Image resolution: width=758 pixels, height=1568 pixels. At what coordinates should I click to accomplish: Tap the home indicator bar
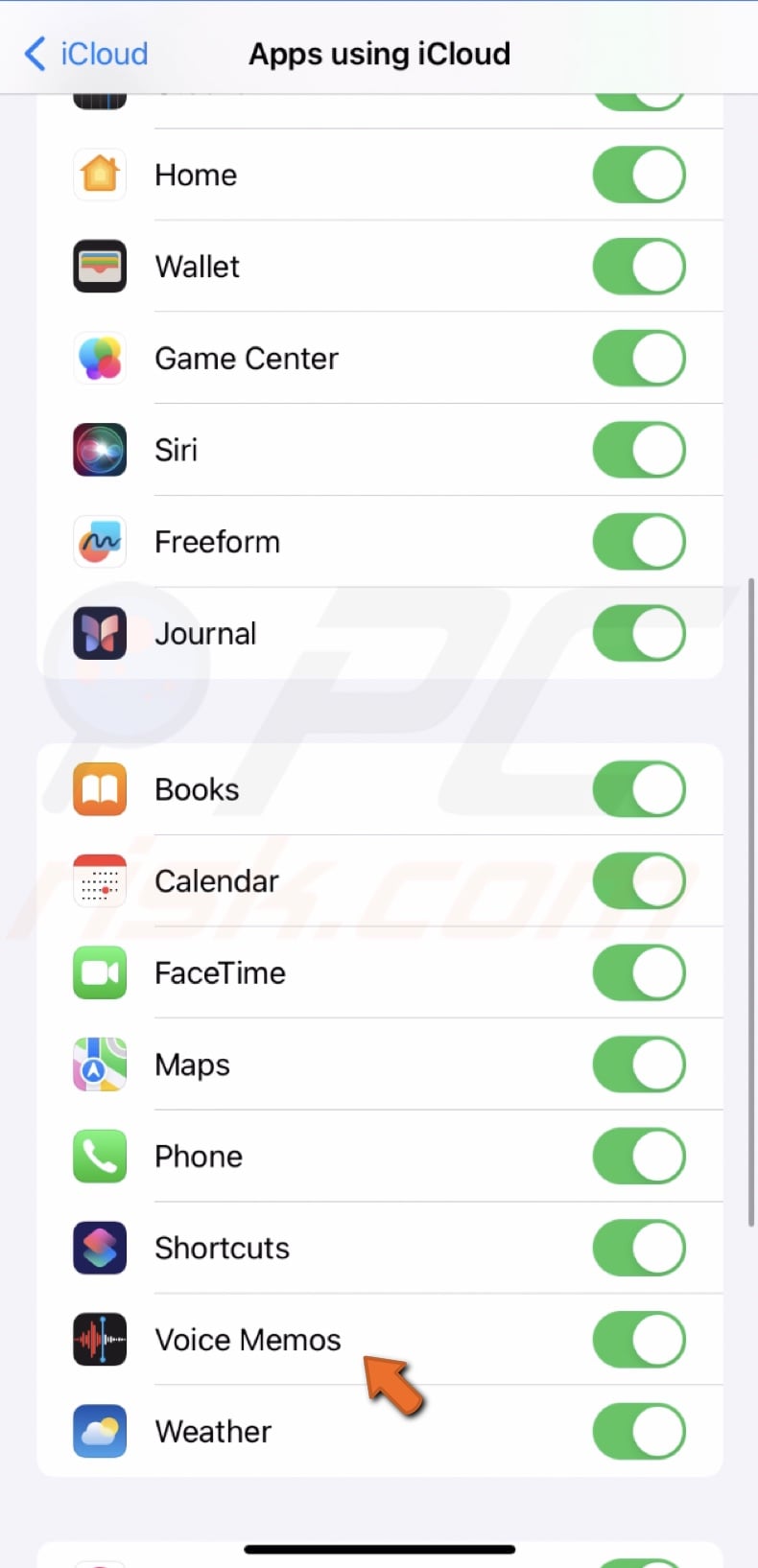pyautogui.click(x=379, y=1546)
